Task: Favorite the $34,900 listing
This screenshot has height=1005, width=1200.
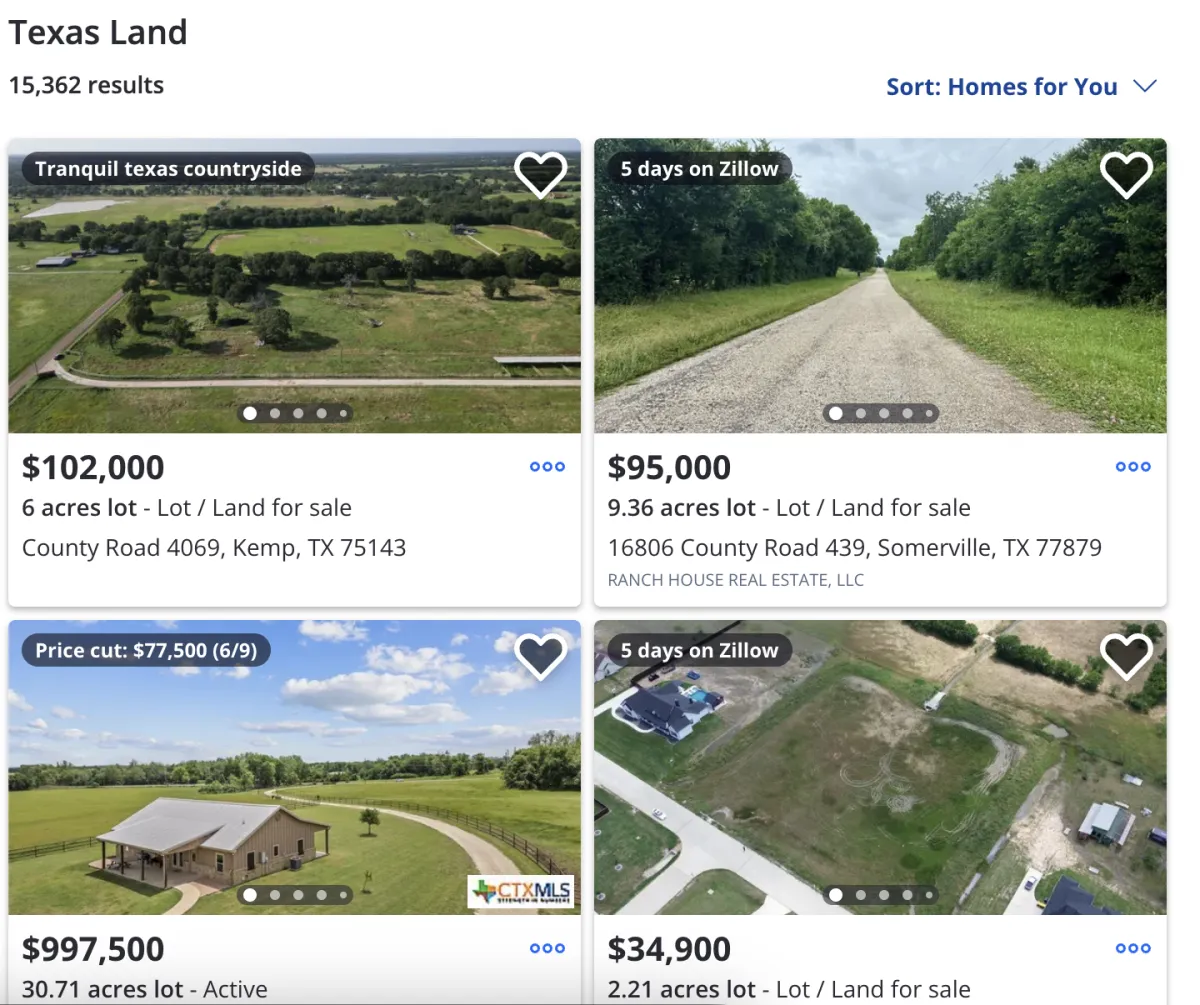Action: pyautogui.click(x=1126, y=656)
